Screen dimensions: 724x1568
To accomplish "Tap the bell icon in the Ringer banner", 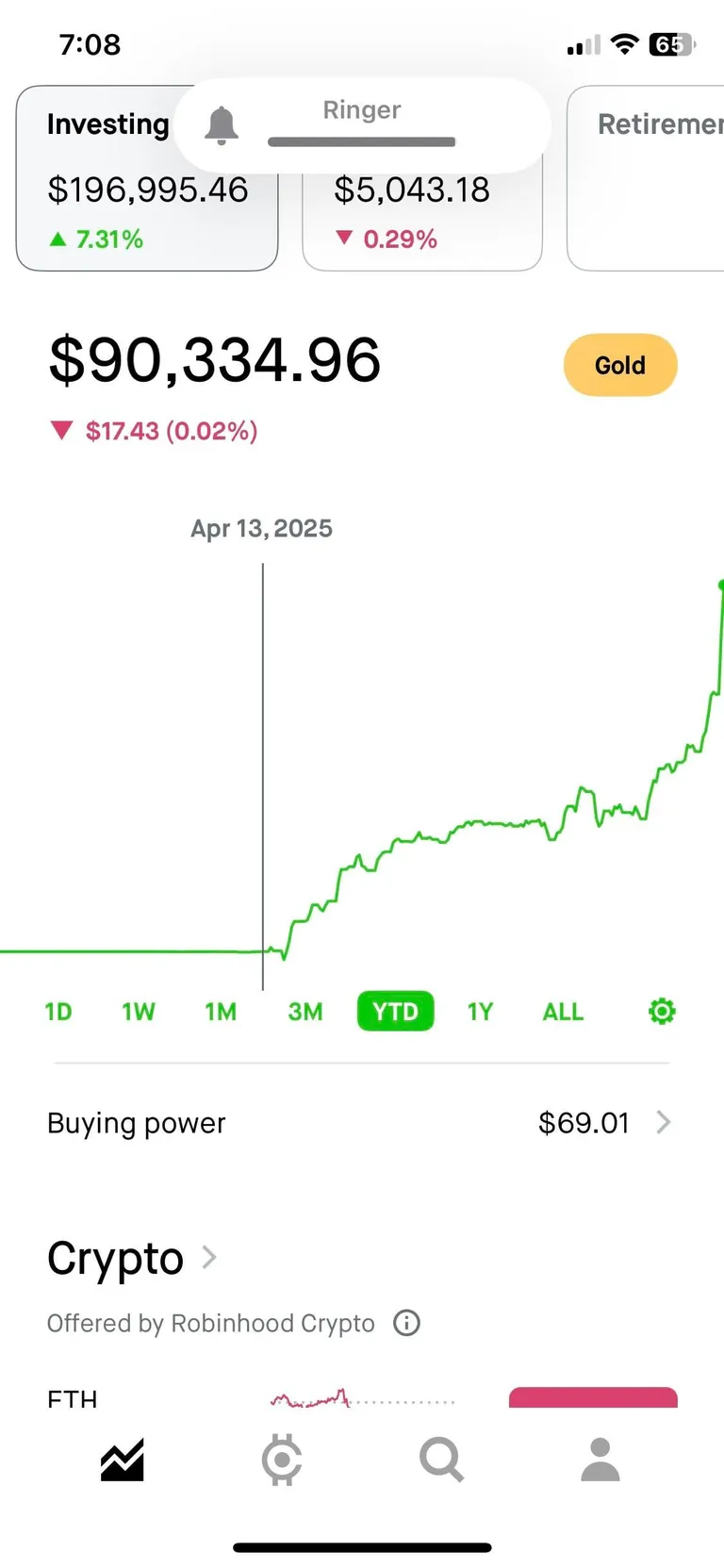I will pyautogui.click(x=222, y=124).
